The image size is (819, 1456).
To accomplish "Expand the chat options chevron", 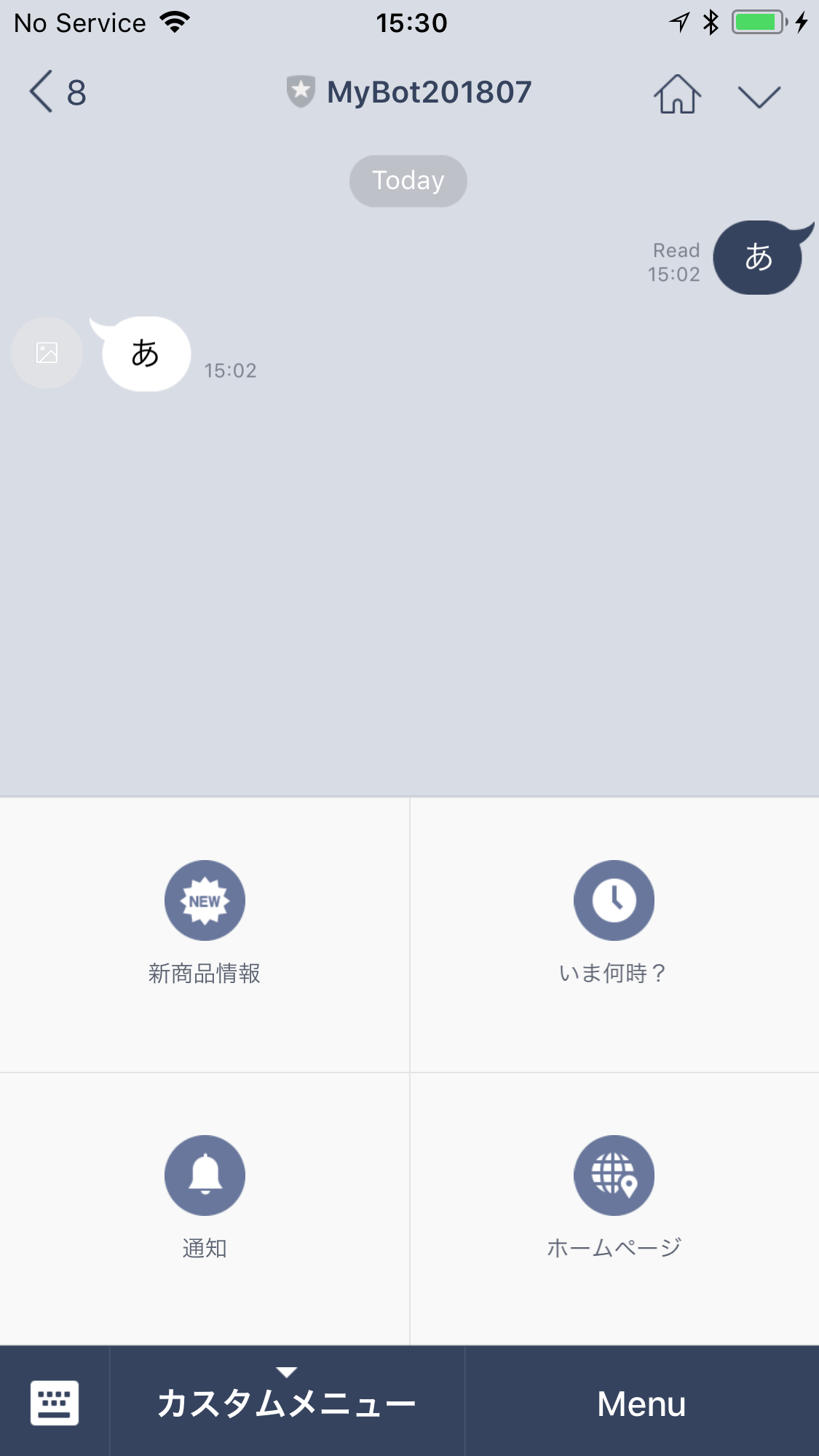I will 759,95.
